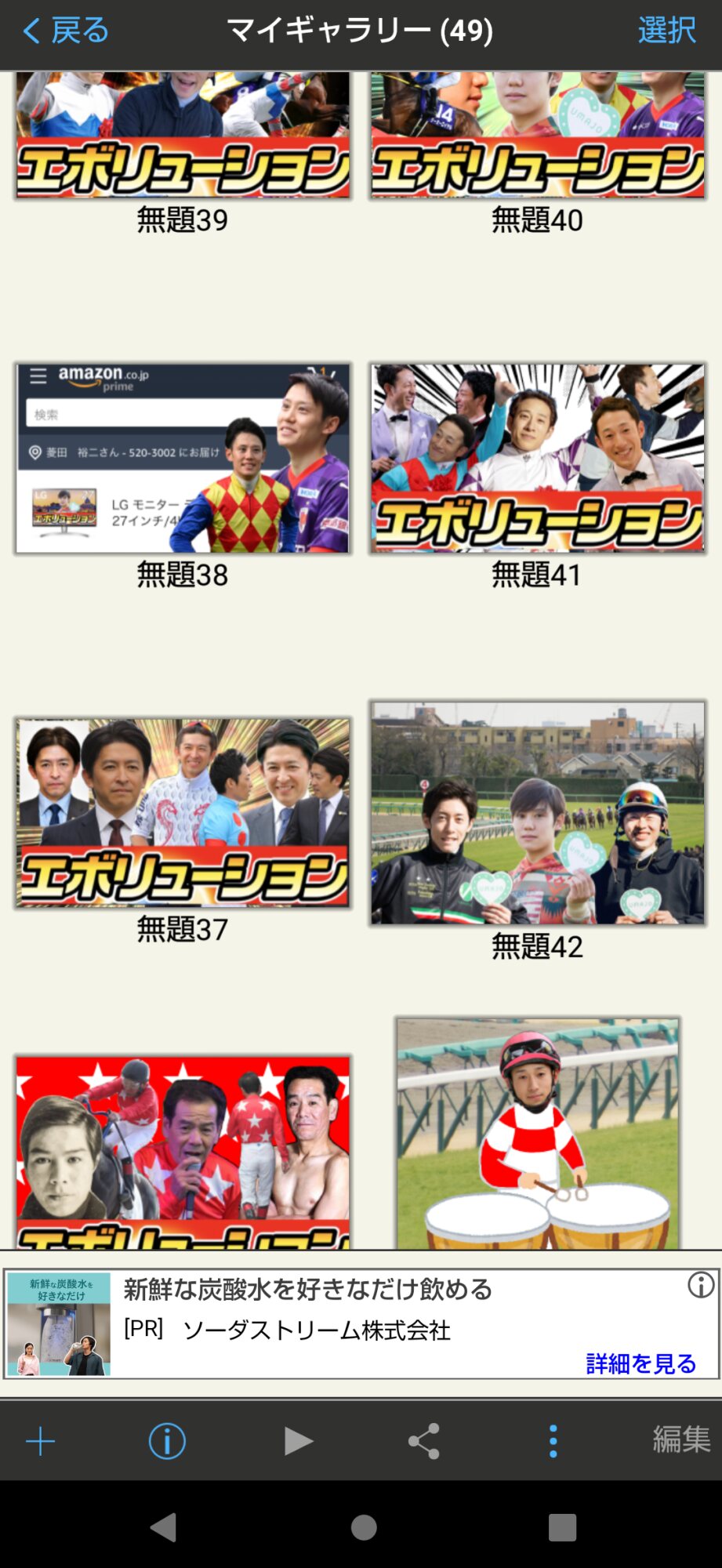The image size is (722, 1568).
Task: Open the ad info icon
Action: (701, 1285)
